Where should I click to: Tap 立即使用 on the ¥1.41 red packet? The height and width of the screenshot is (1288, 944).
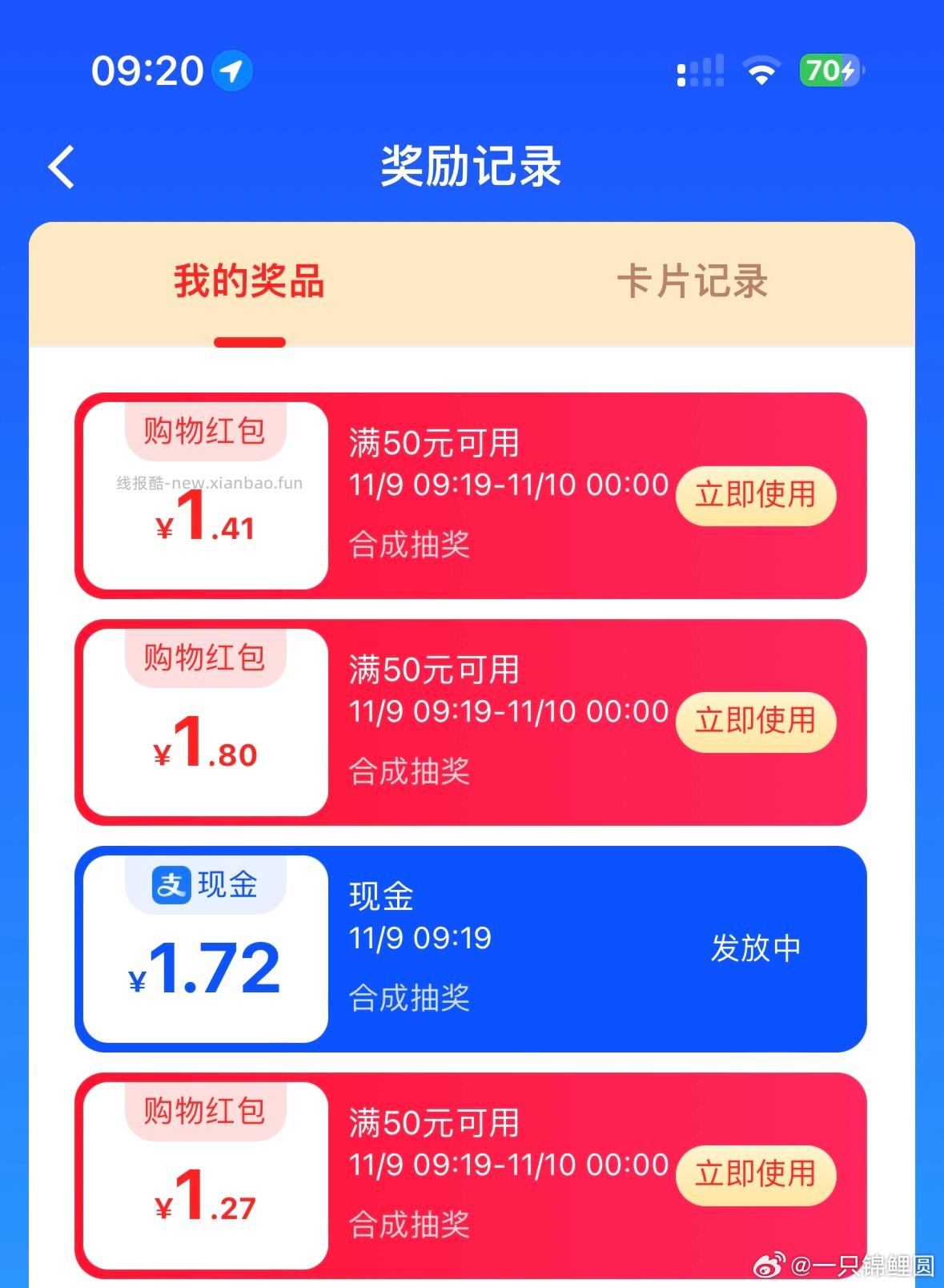point(755,496)
